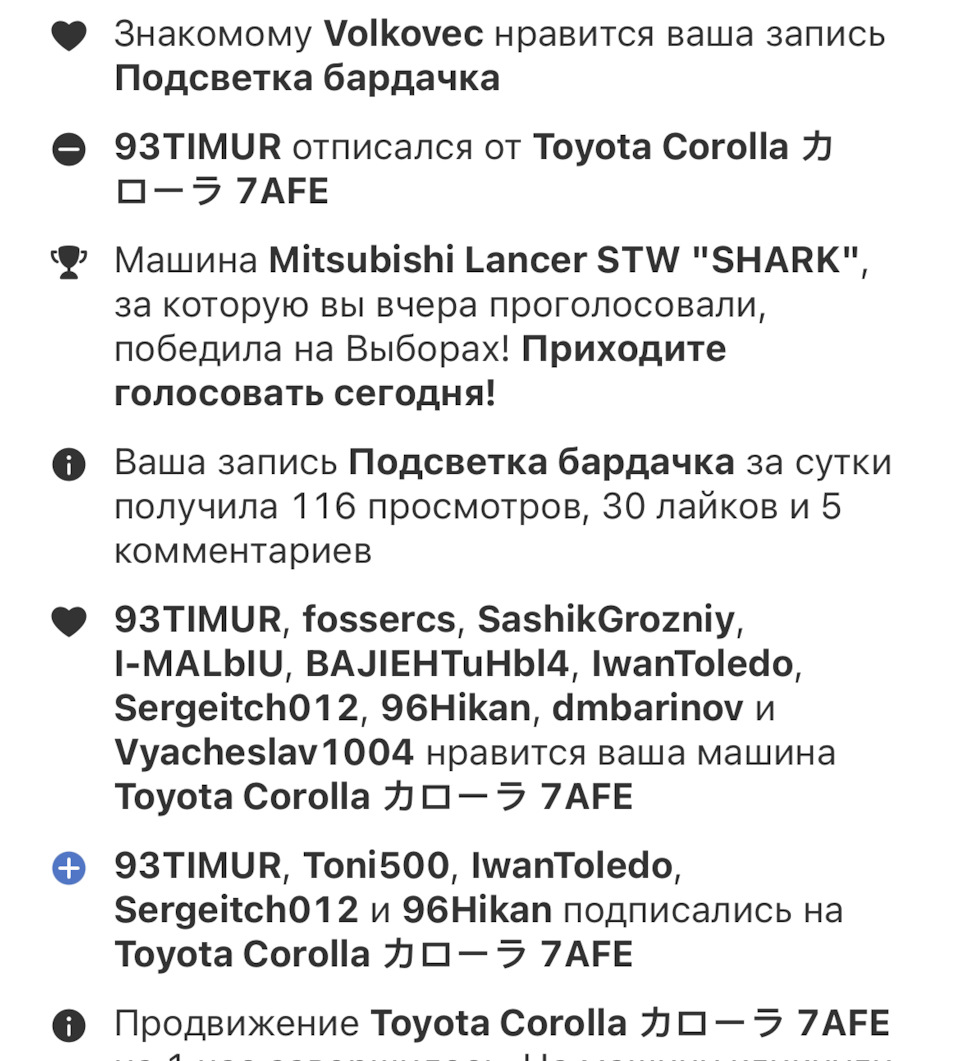Open Volkovec's profile link

pos(403,34)
